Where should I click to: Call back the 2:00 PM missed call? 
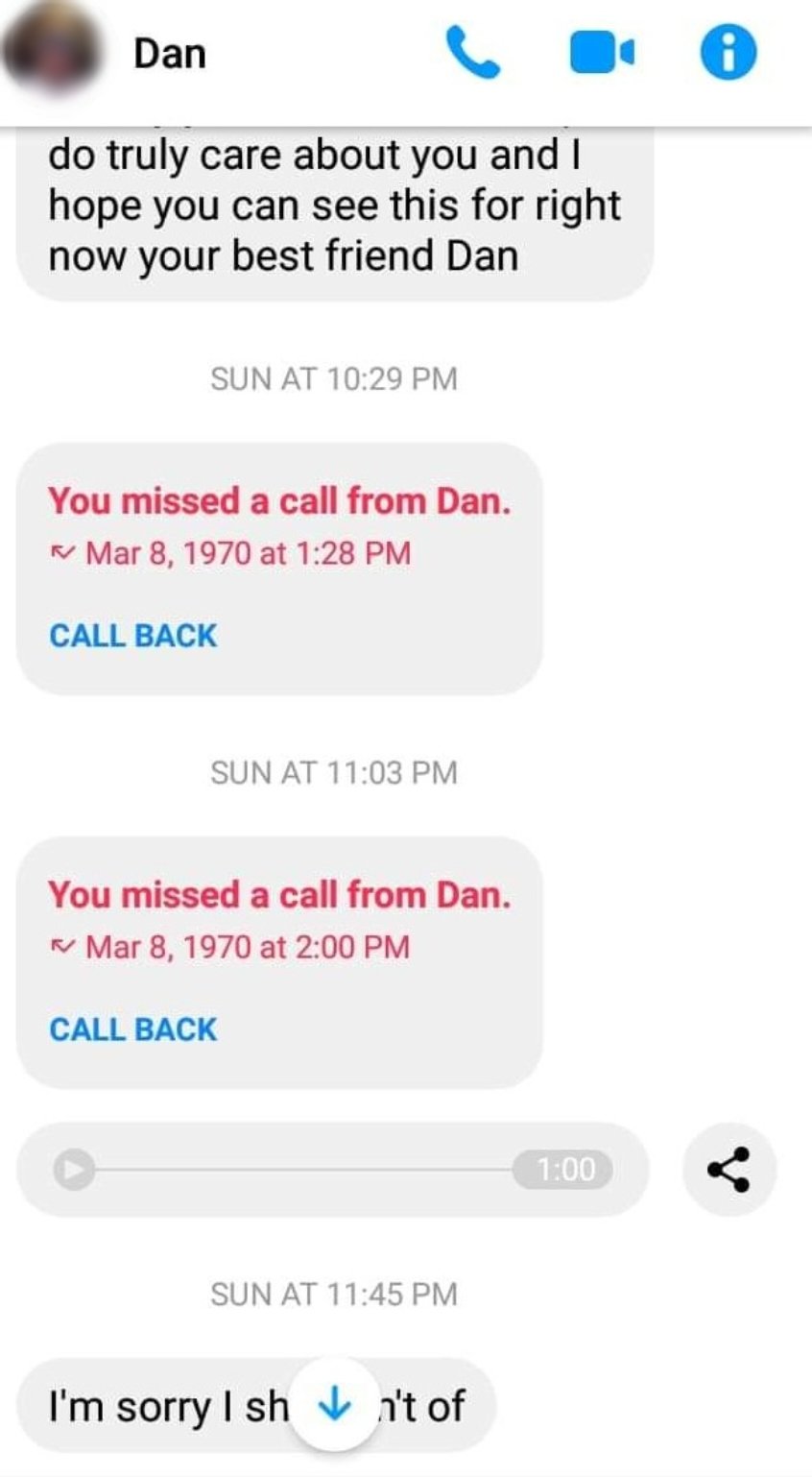(133, 1029)
